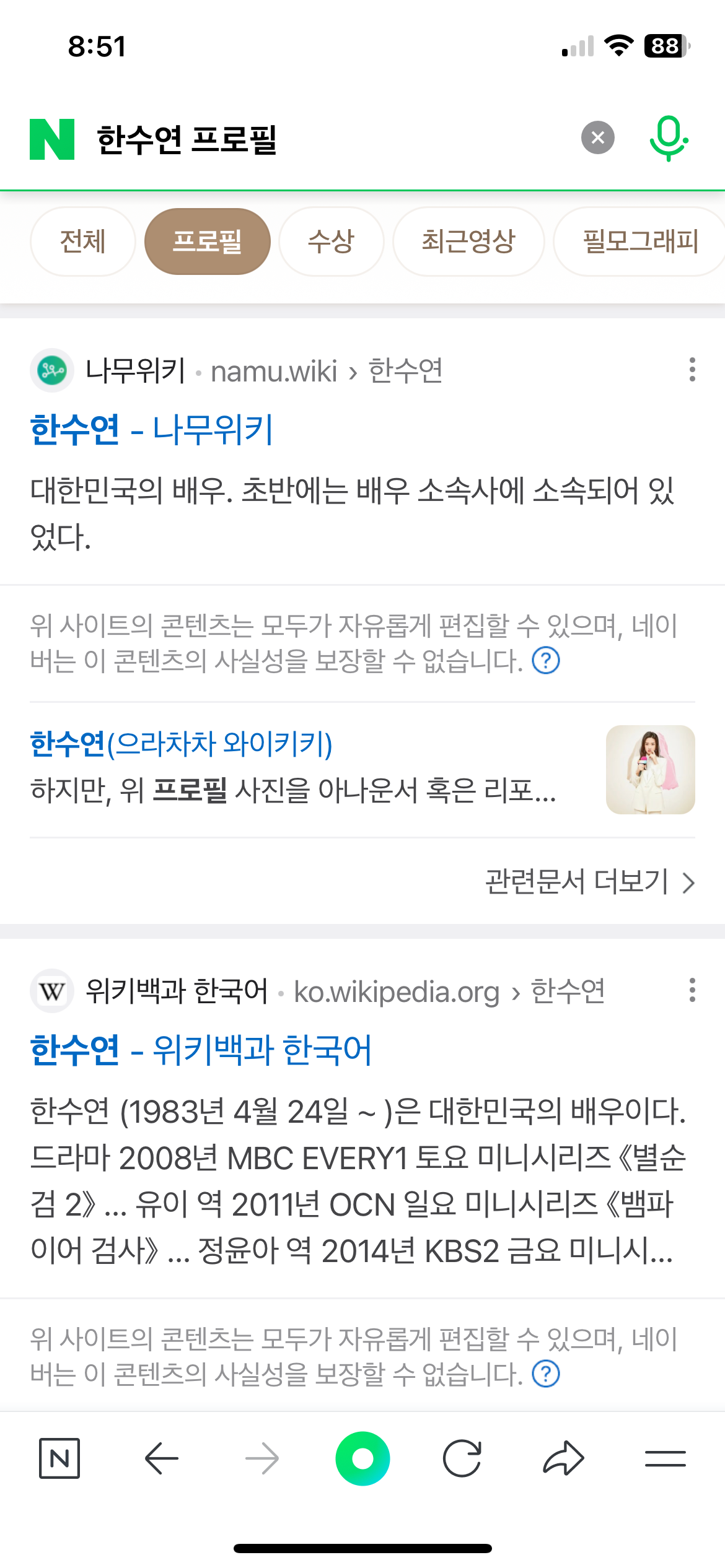
Task: Start voice search with the microphone
Action: (x=668, y=138)
